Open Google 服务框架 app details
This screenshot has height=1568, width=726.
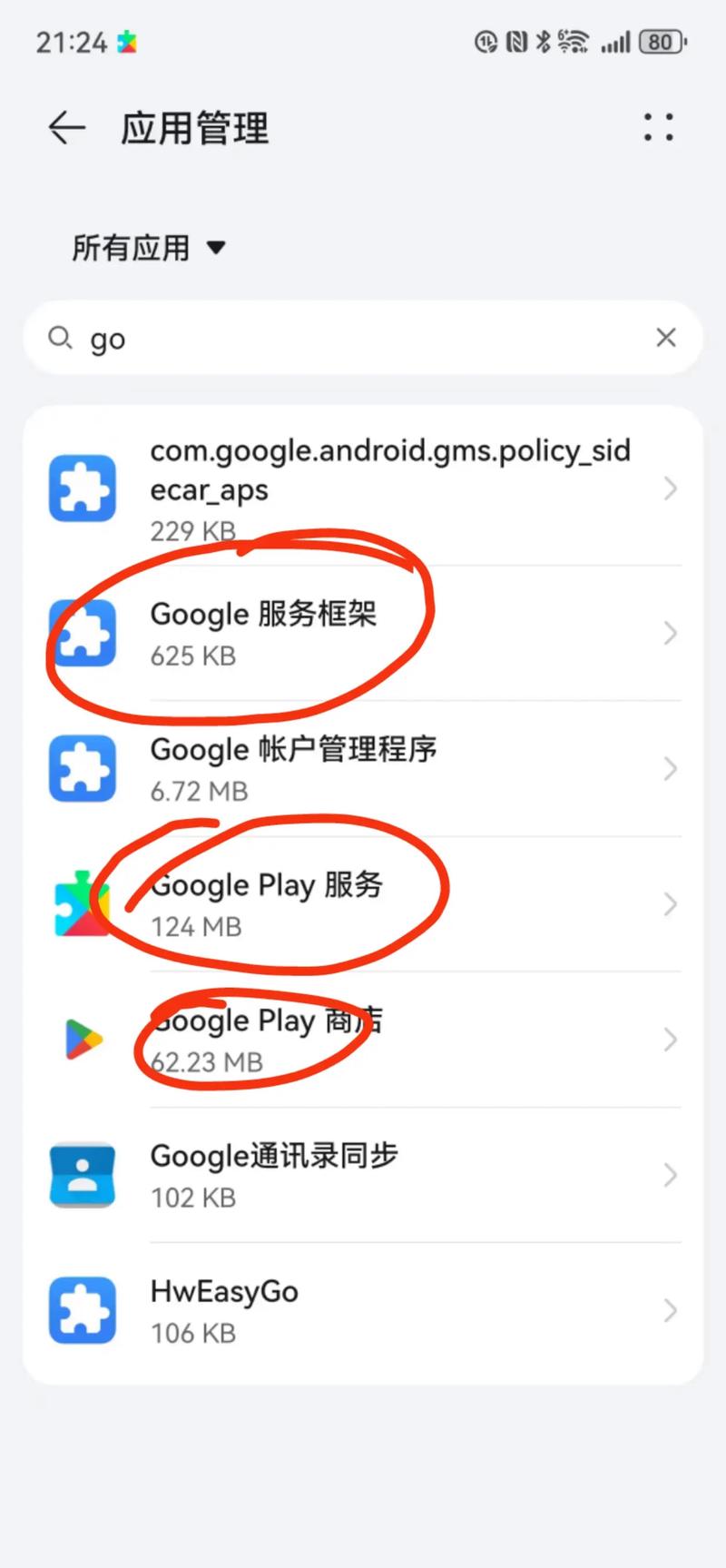click(363, 633)
